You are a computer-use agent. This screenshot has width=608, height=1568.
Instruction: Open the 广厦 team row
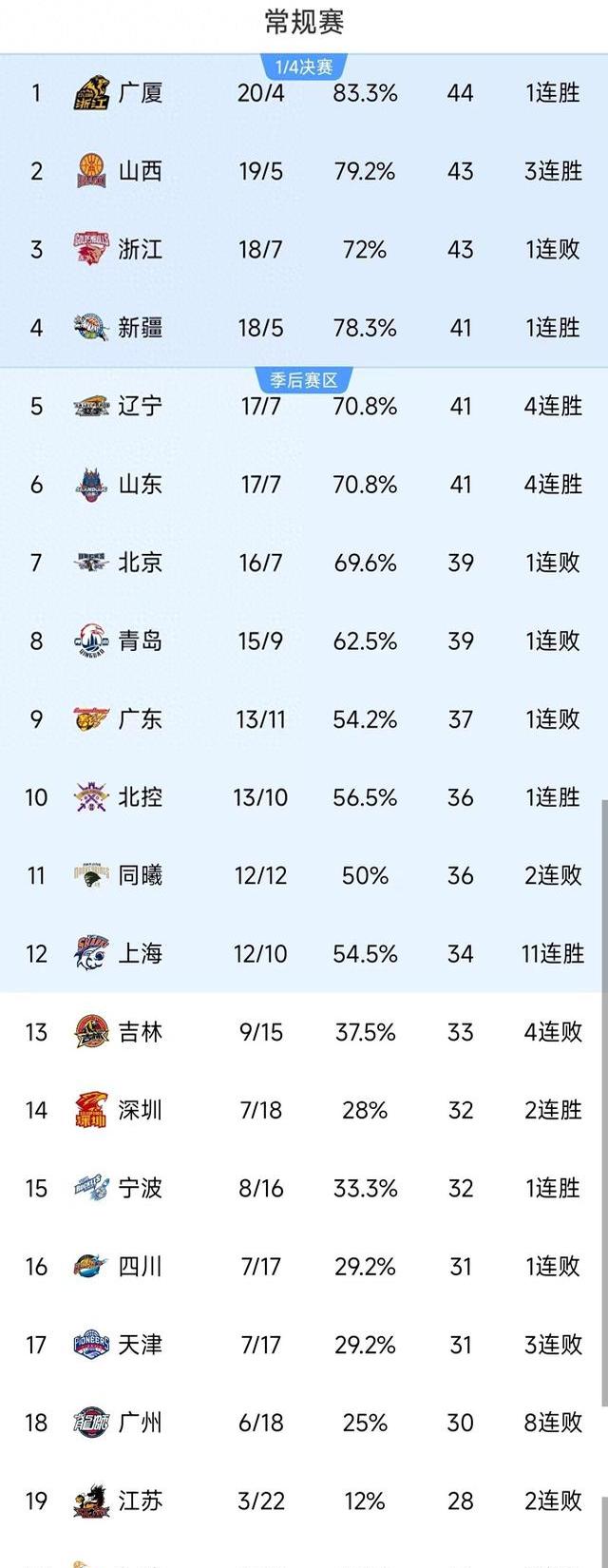(140, 93)
